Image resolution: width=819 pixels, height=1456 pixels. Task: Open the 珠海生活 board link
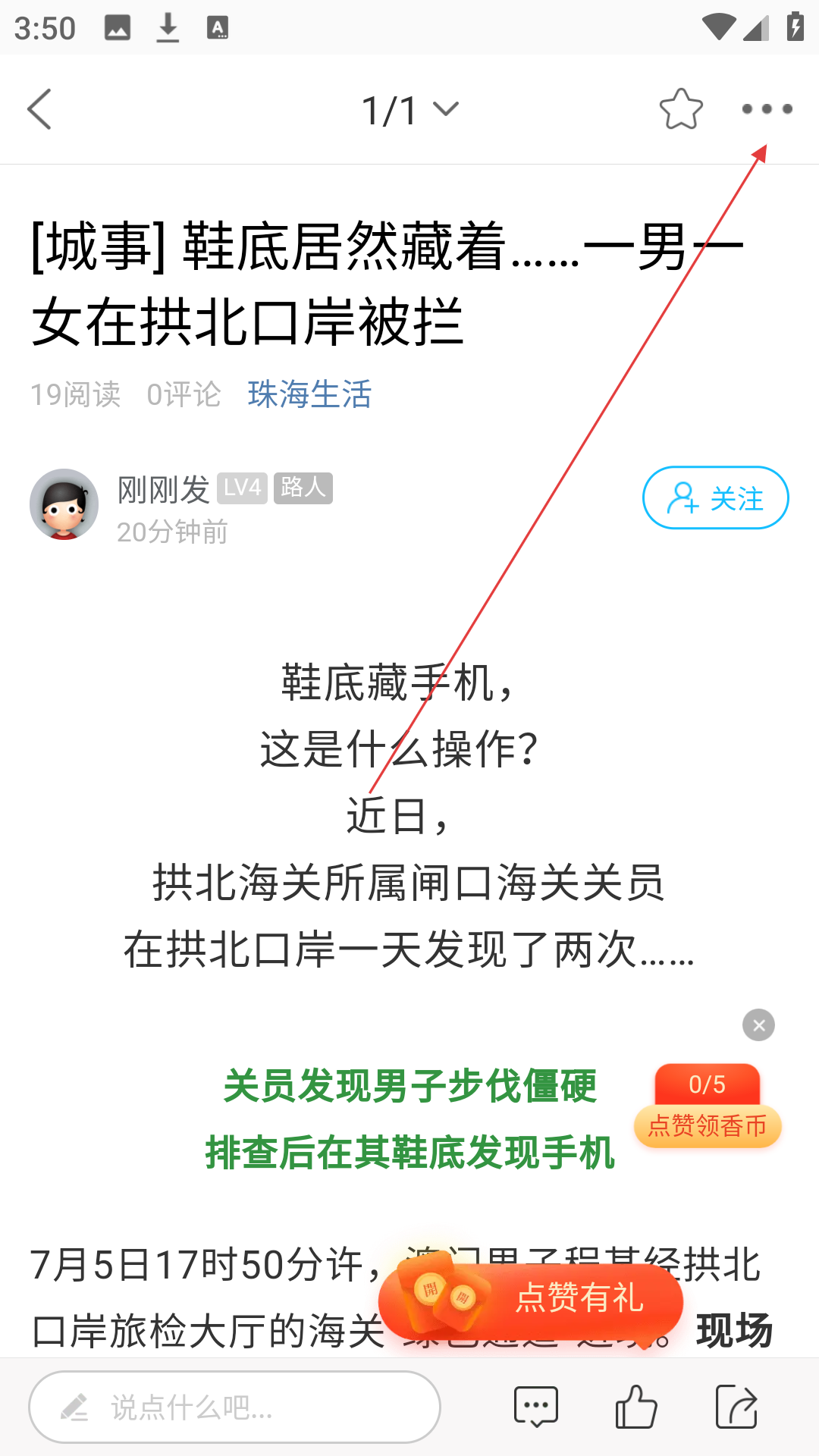pyautogui.click(x=309, y=394)
